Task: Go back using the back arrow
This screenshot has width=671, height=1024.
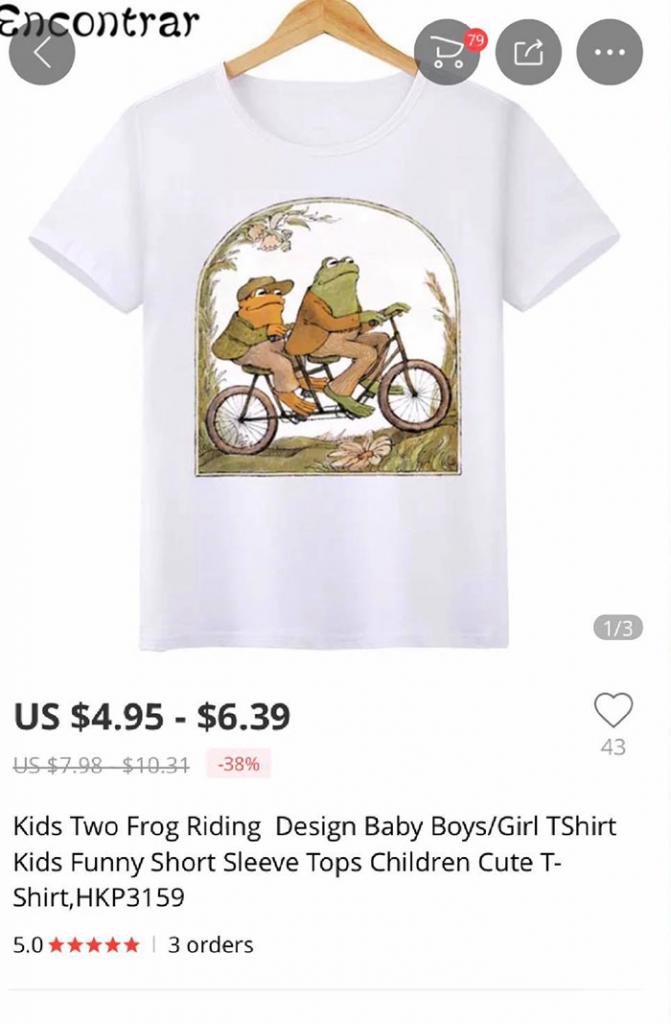Action: (42, 53)
